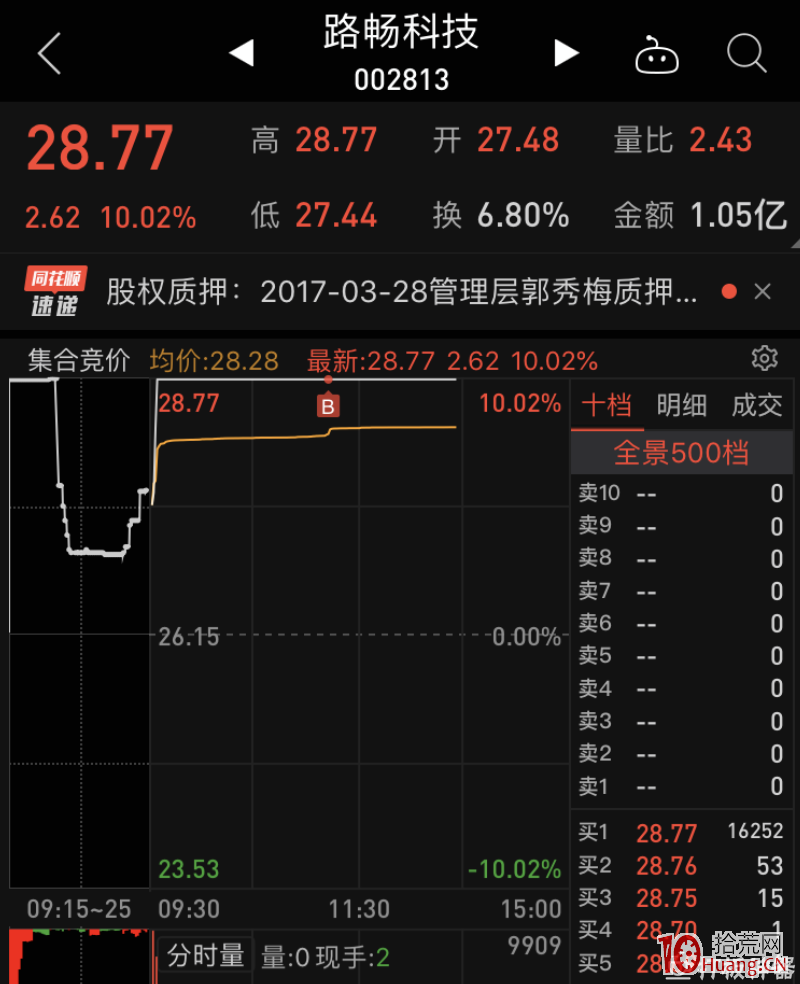Image resolution: width=800 pixels, height=984 pixels.
Task: Switch to the 成交 tab
Action: tap(757, 406)
